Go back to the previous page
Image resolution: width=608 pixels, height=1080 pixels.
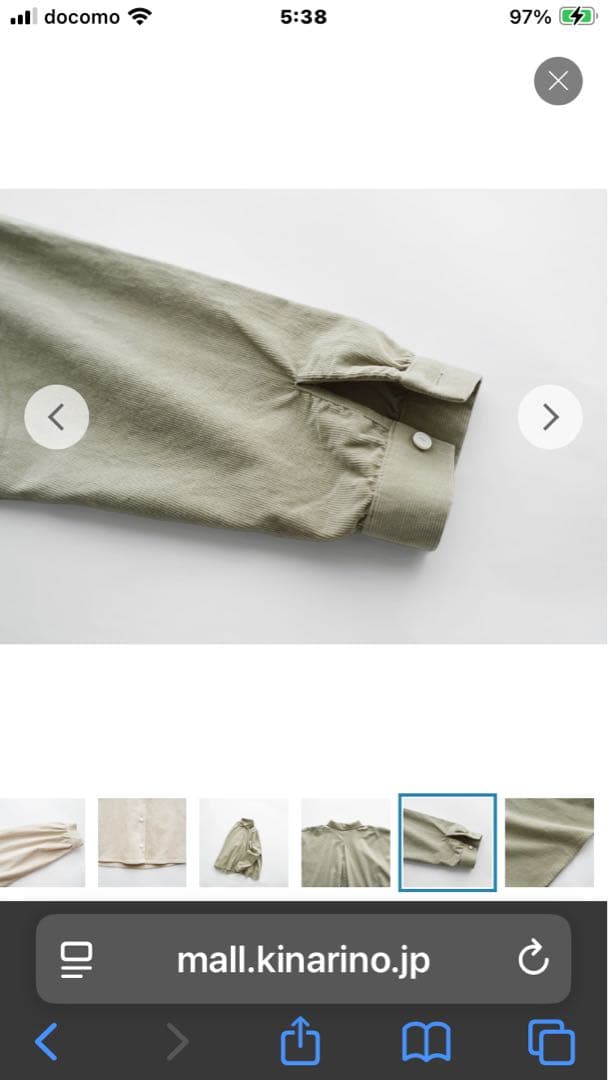pos(46,1042)
